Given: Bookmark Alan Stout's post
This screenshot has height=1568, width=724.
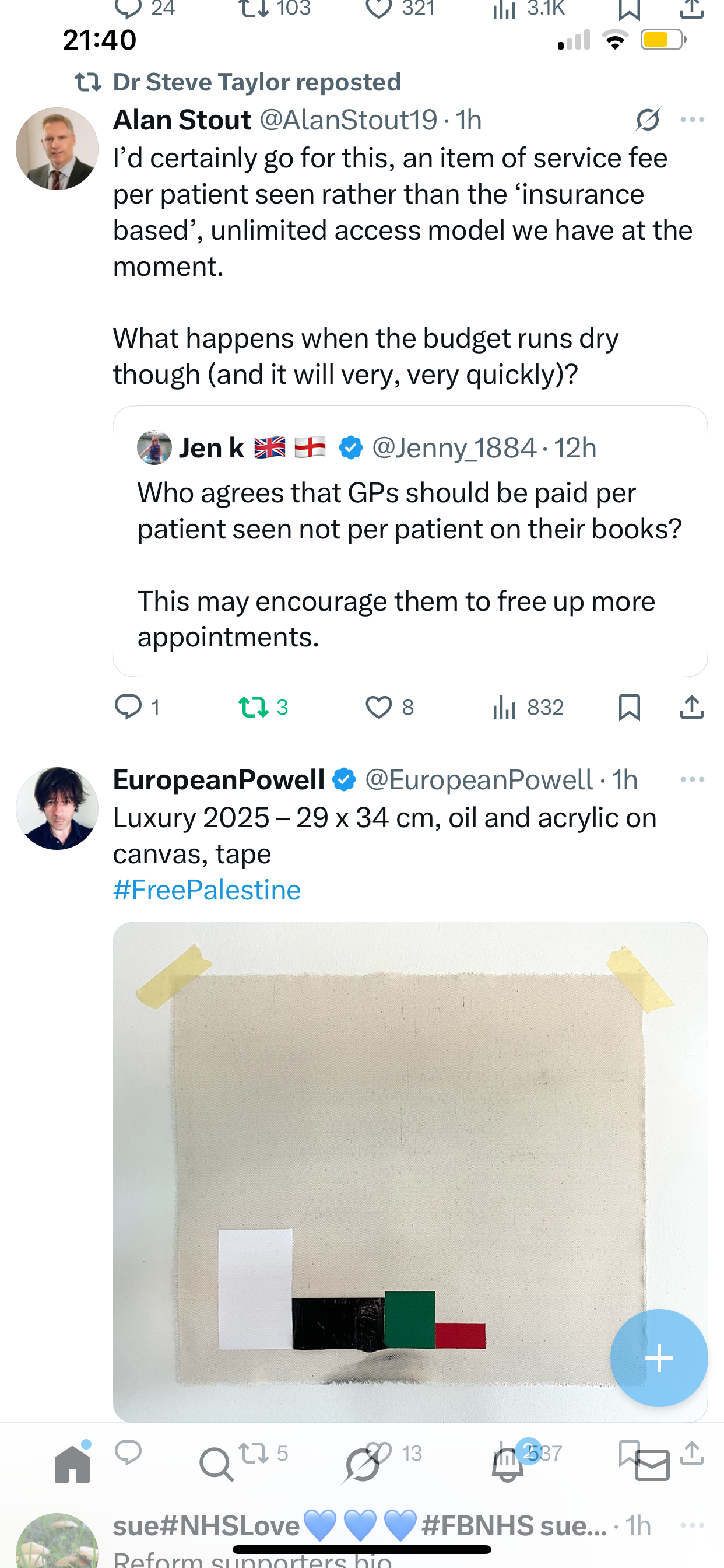Looking at the screenshot, I should click(x=628, y=706).
